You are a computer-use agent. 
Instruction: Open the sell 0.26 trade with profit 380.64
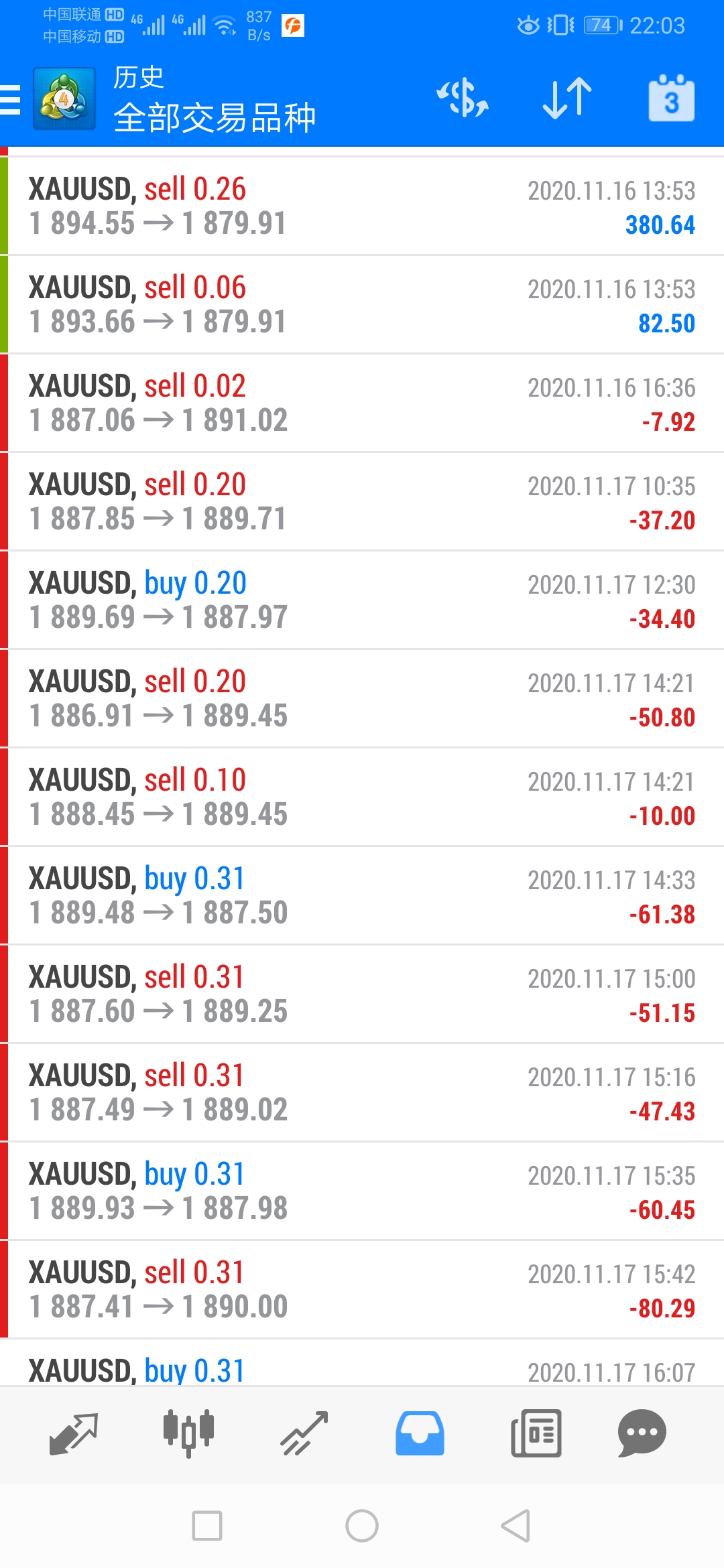click(x=362, y=206)
